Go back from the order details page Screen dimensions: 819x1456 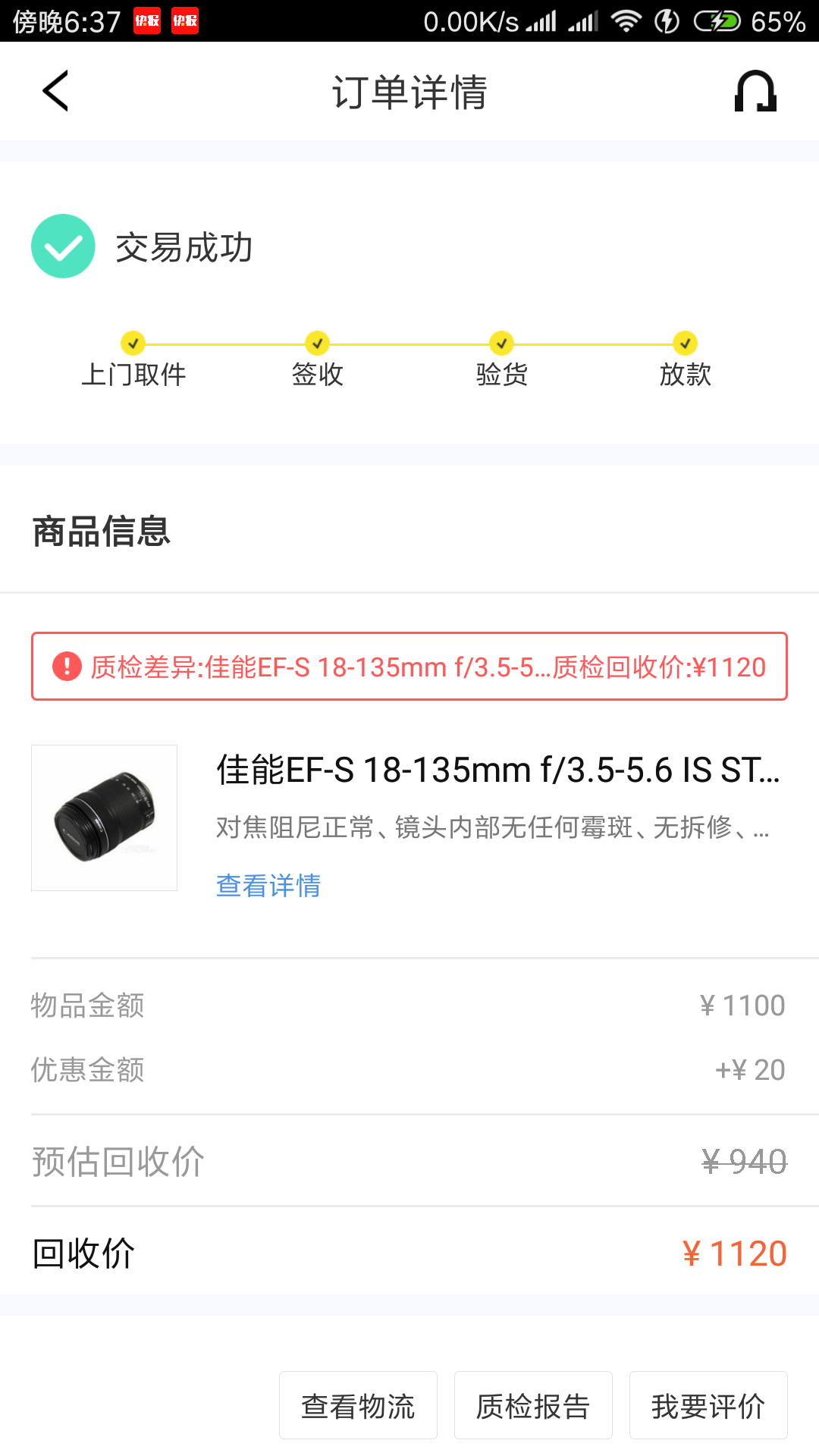(x=55, y=91)
